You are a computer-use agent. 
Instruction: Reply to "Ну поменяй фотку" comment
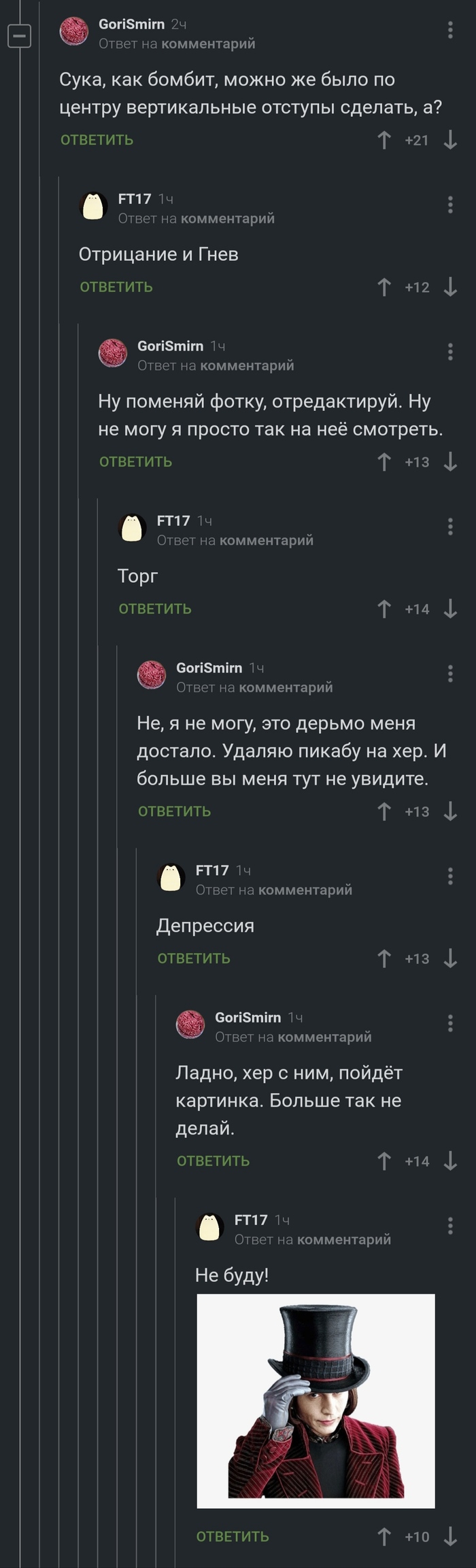point(135,462)
